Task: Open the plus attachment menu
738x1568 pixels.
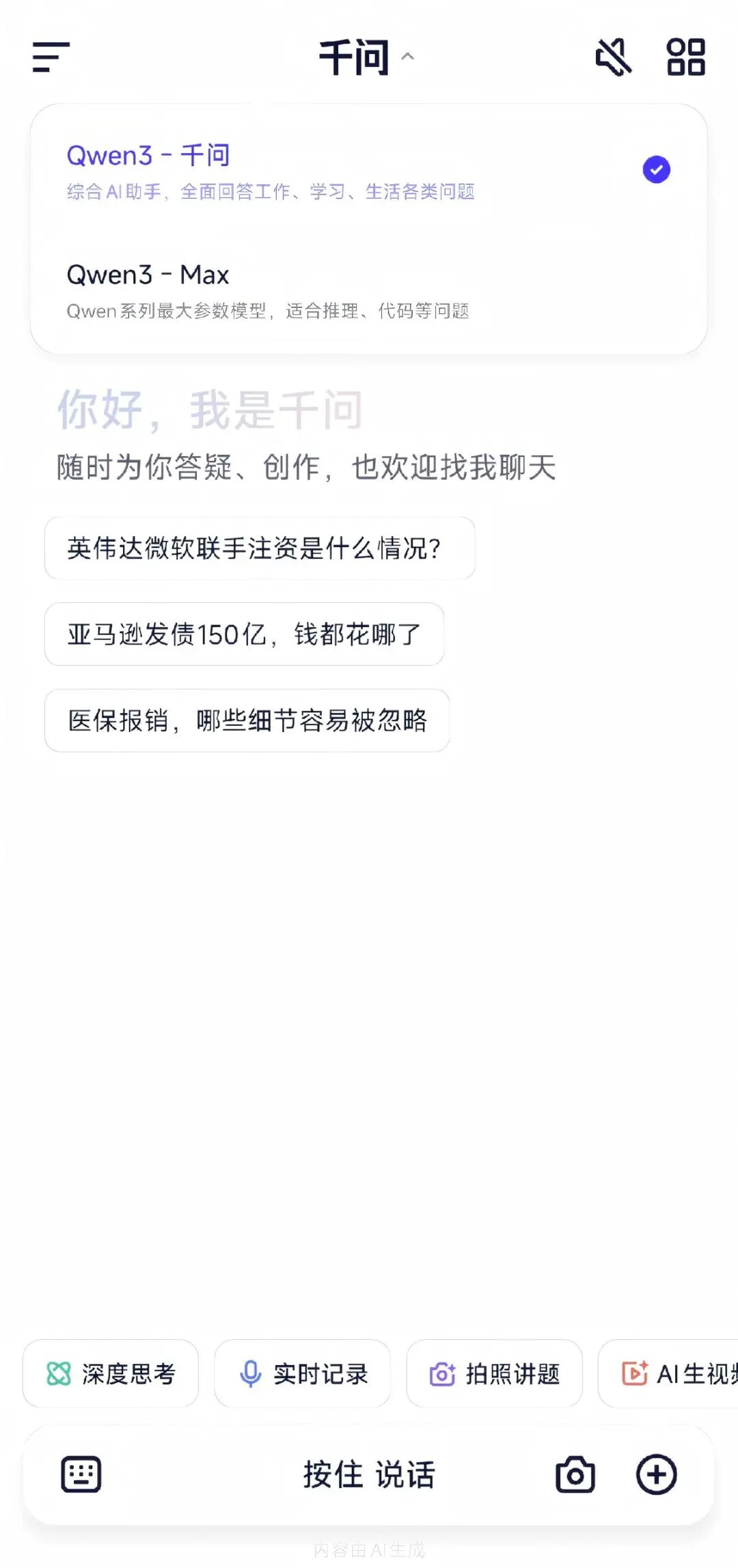Action: click(656, 1474)
